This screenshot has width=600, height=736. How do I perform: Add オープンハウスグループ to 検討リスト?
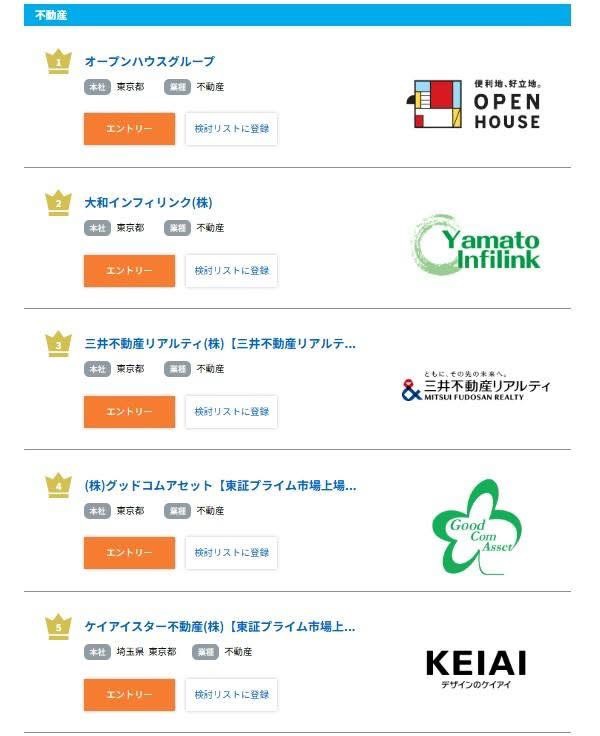pos(231,129)
